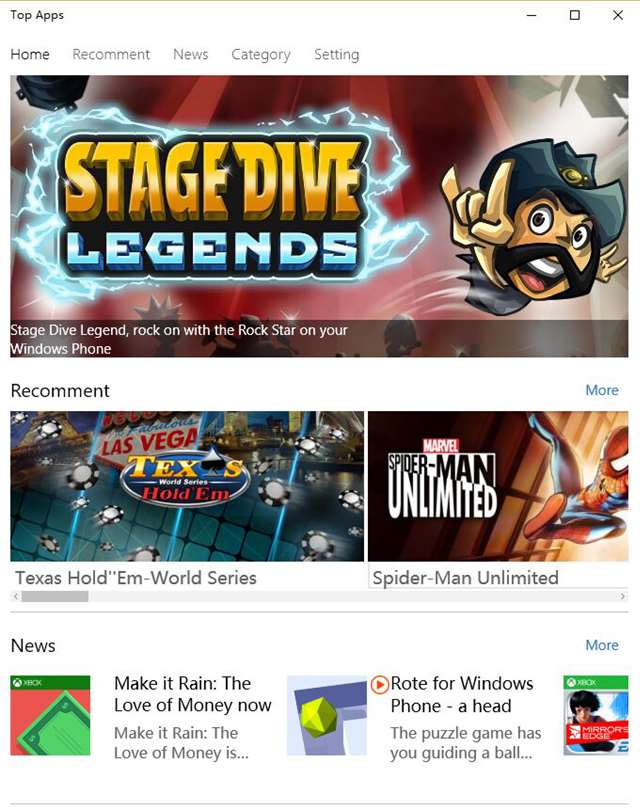
Task: Maximize the Top Apps window
Action: 574,15
